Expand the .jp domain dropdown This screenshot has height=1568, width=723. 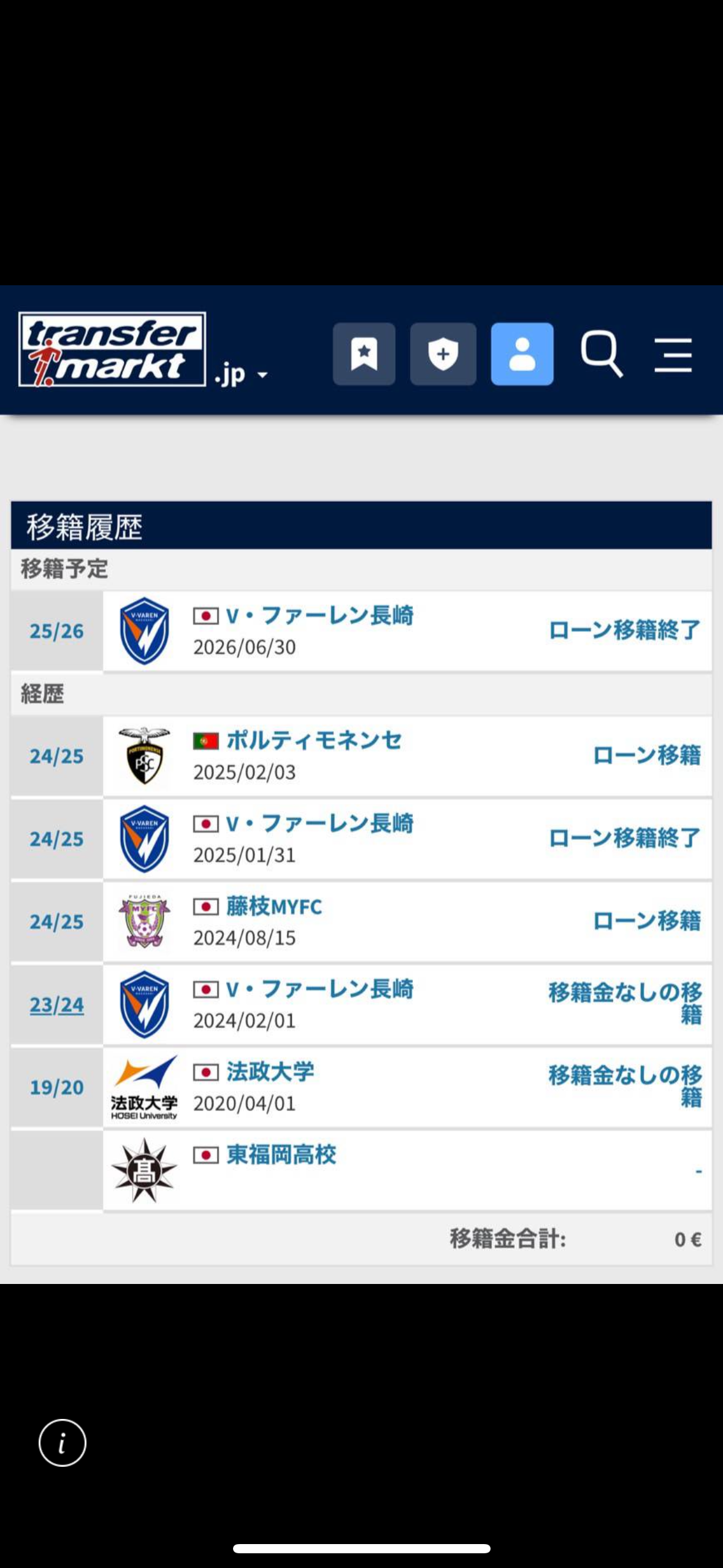241,374
